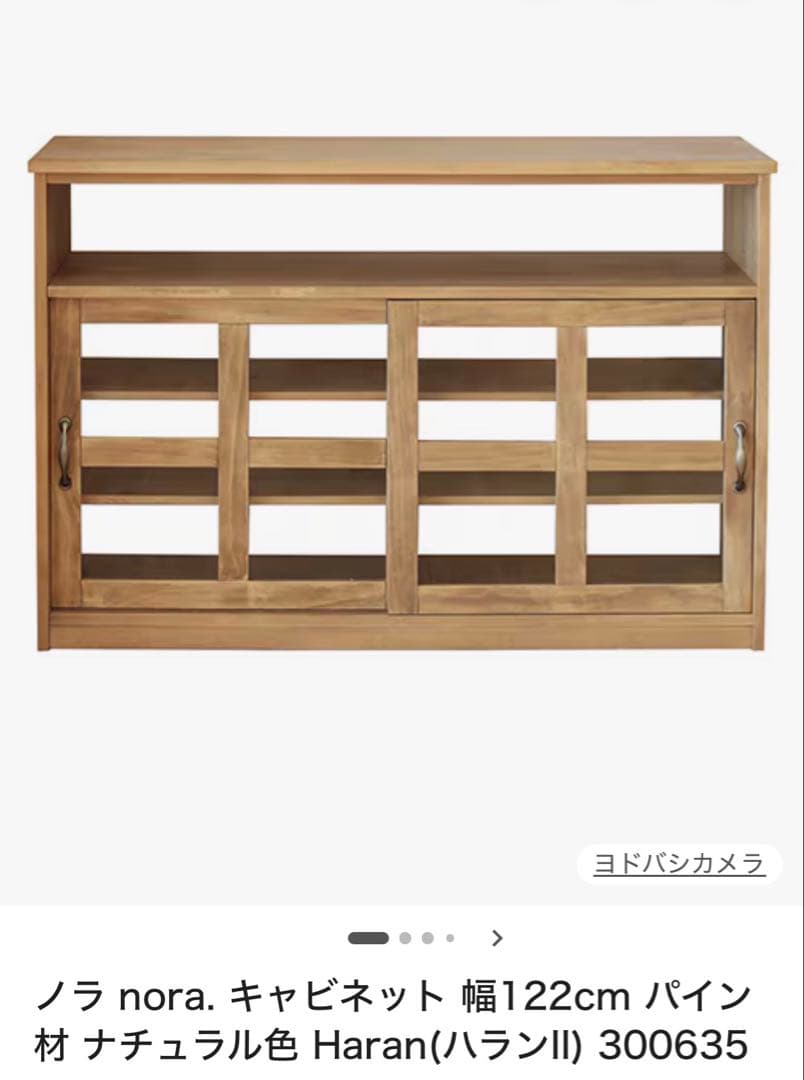The height and width of the screenshot is (1080, 804).
Task: Open the ヨドバシカメラ source link
Action: coord(679,864)
